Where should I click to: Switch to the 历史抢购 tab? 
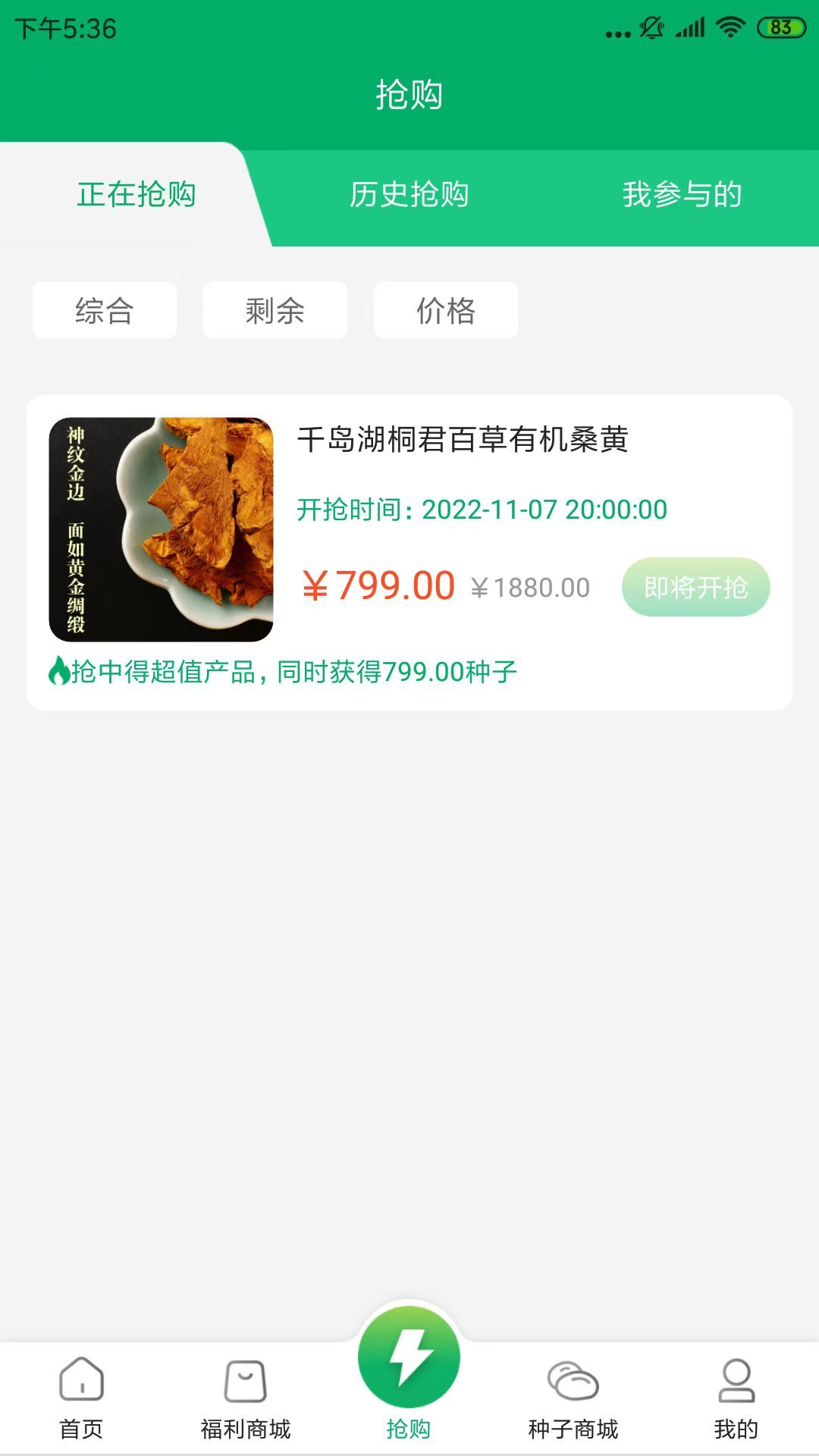point(409,194)
